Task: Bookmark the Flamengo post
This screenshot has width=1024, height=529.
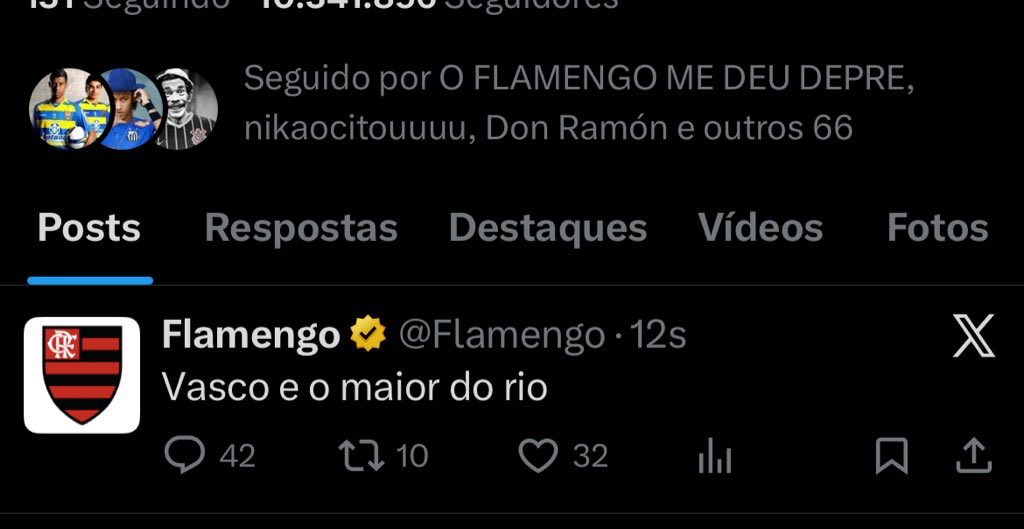Action: (x=891, y=456)
